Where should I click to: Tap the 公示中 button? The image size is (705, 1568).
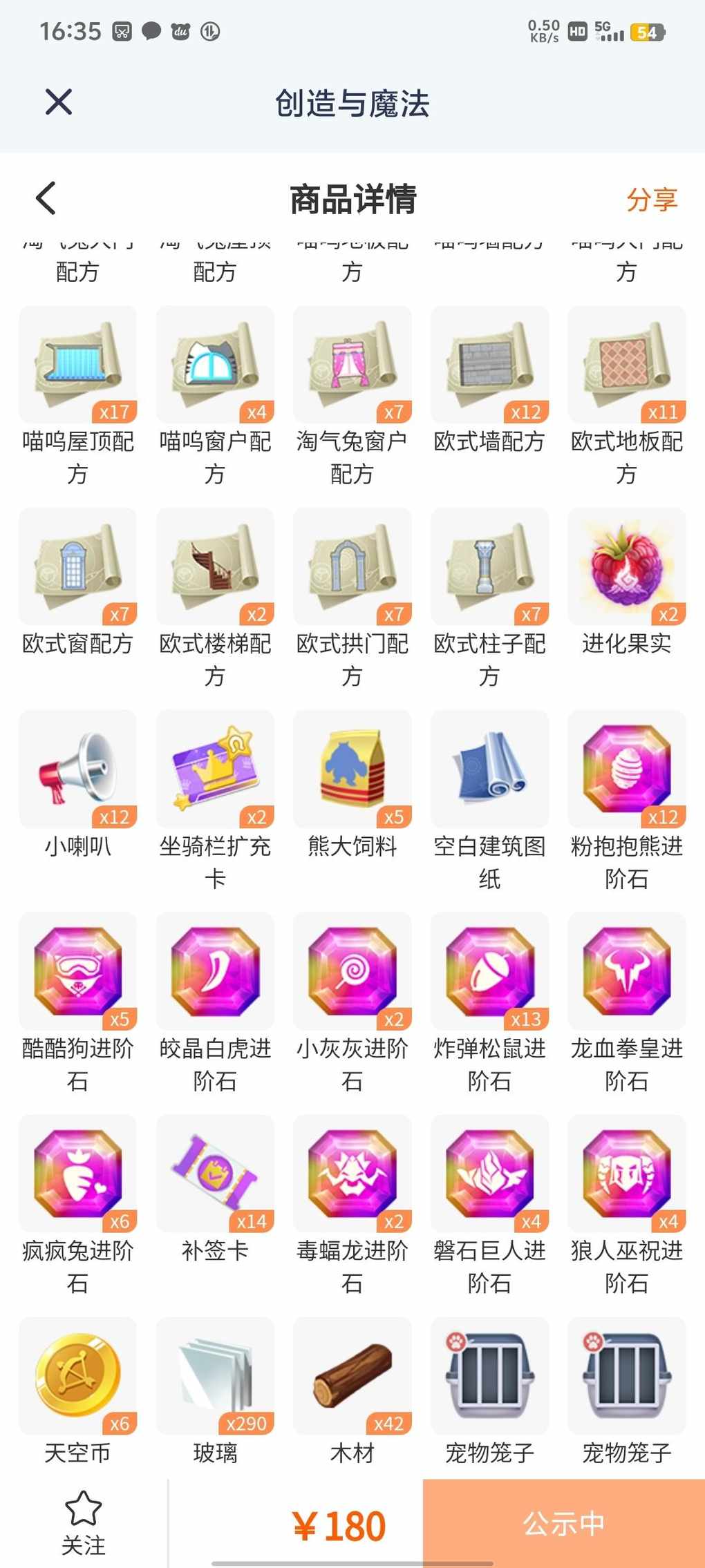564,1523
